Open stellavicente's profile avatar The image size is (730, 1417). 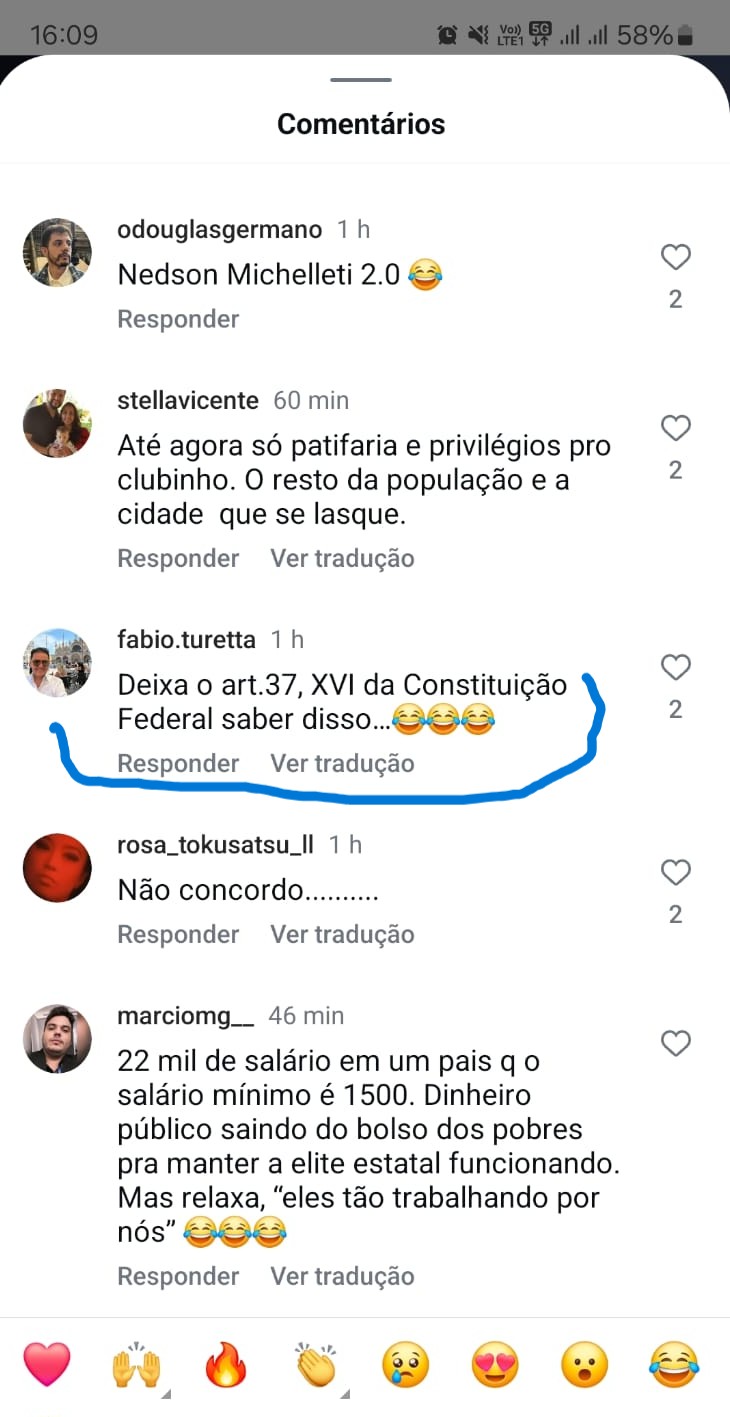pyautogui.click(x=57, y=423)
